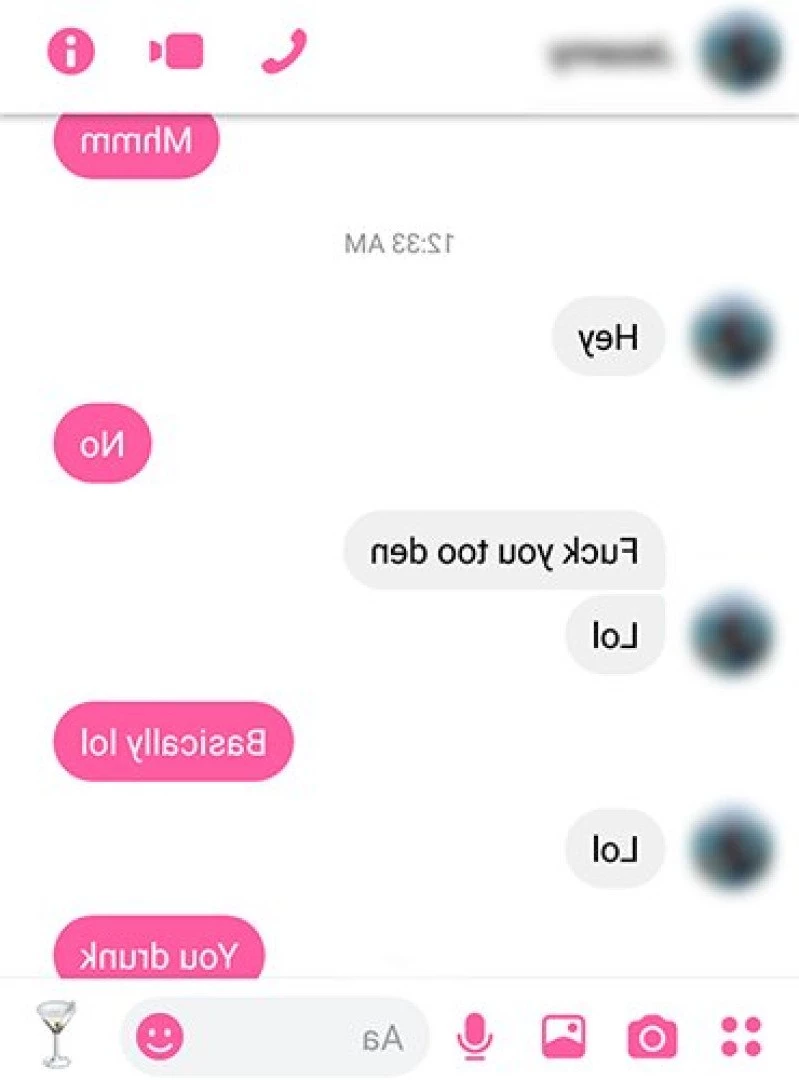Open more actions with the four-dot icon
Image resolution: width=799 pixels, height=1080 pixels.
(741, 1036)
